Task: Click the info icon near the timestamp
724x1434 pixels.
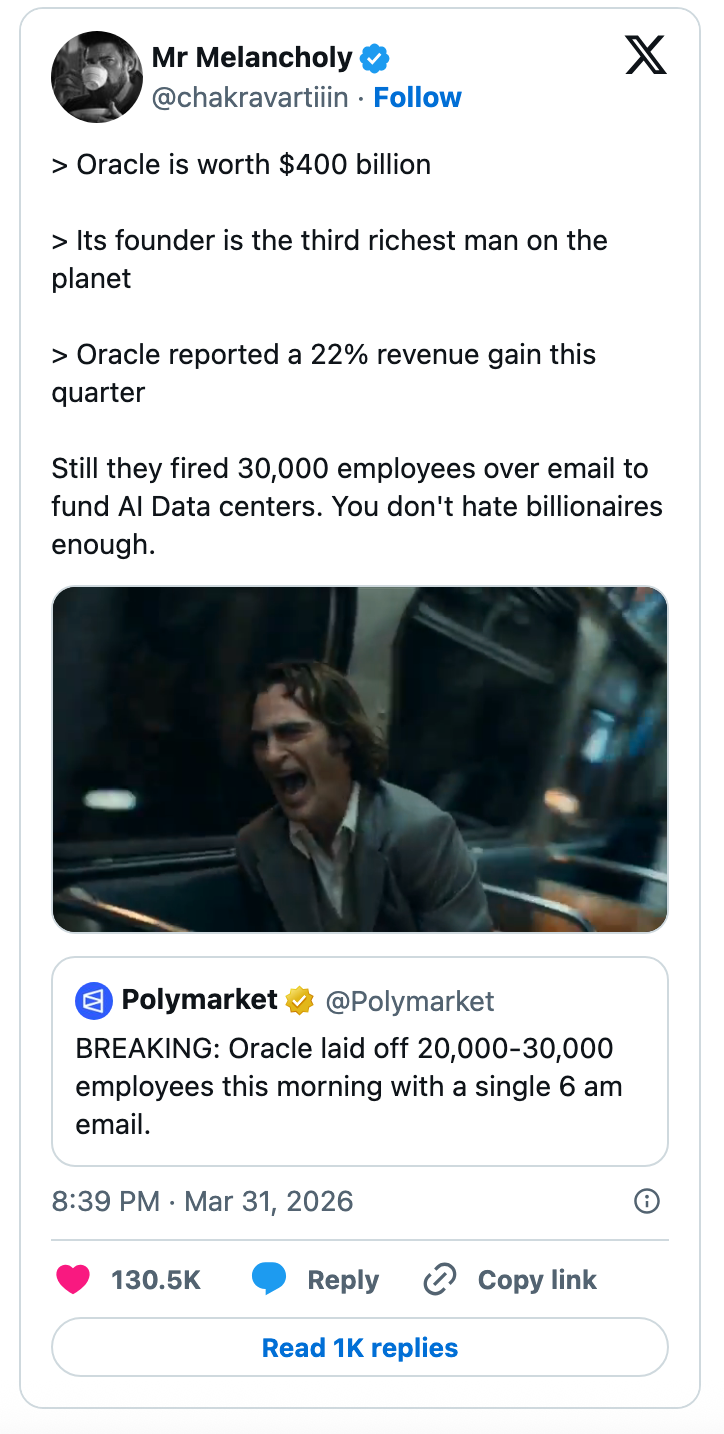Action: (646, 1201)
